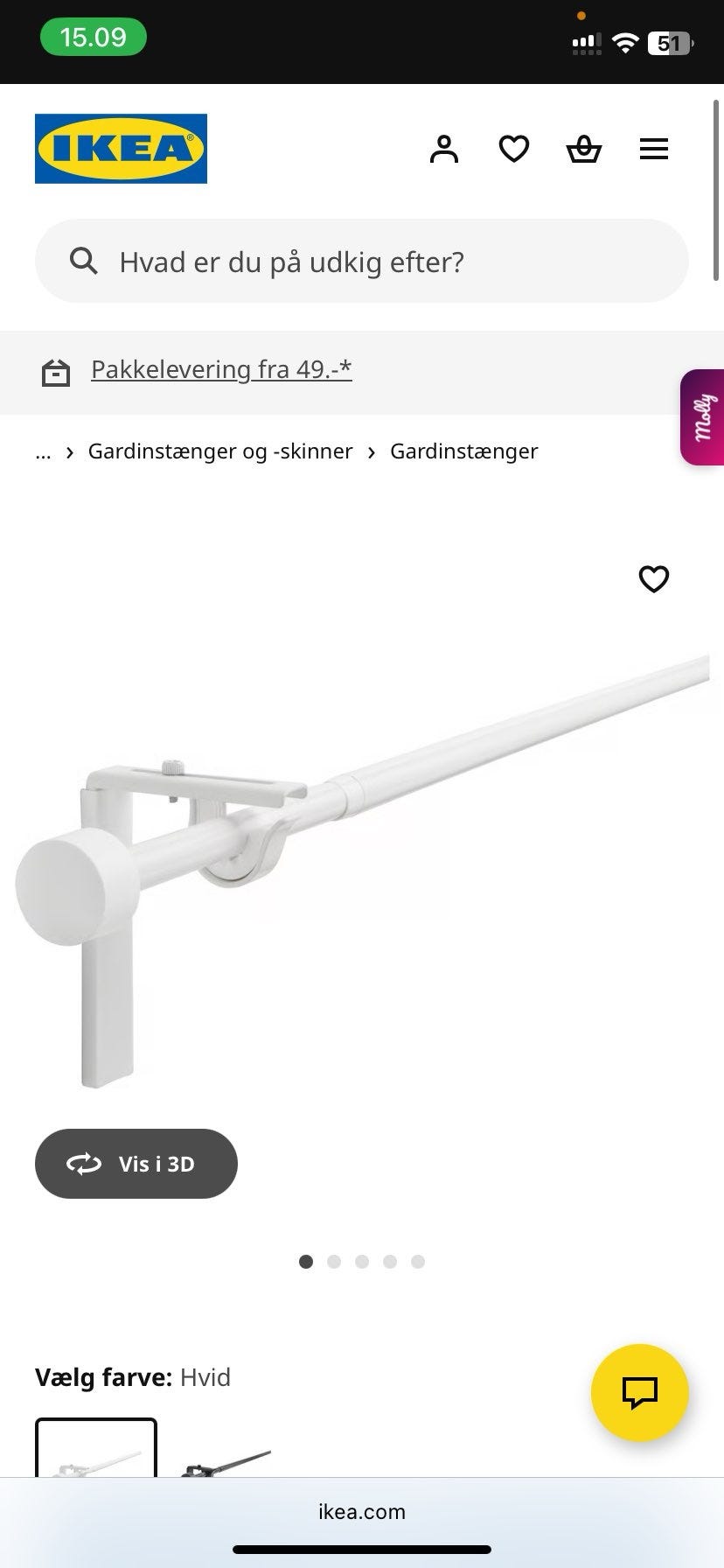Tap the search input field
The image size is (724, 1568).
pos(361,261)
